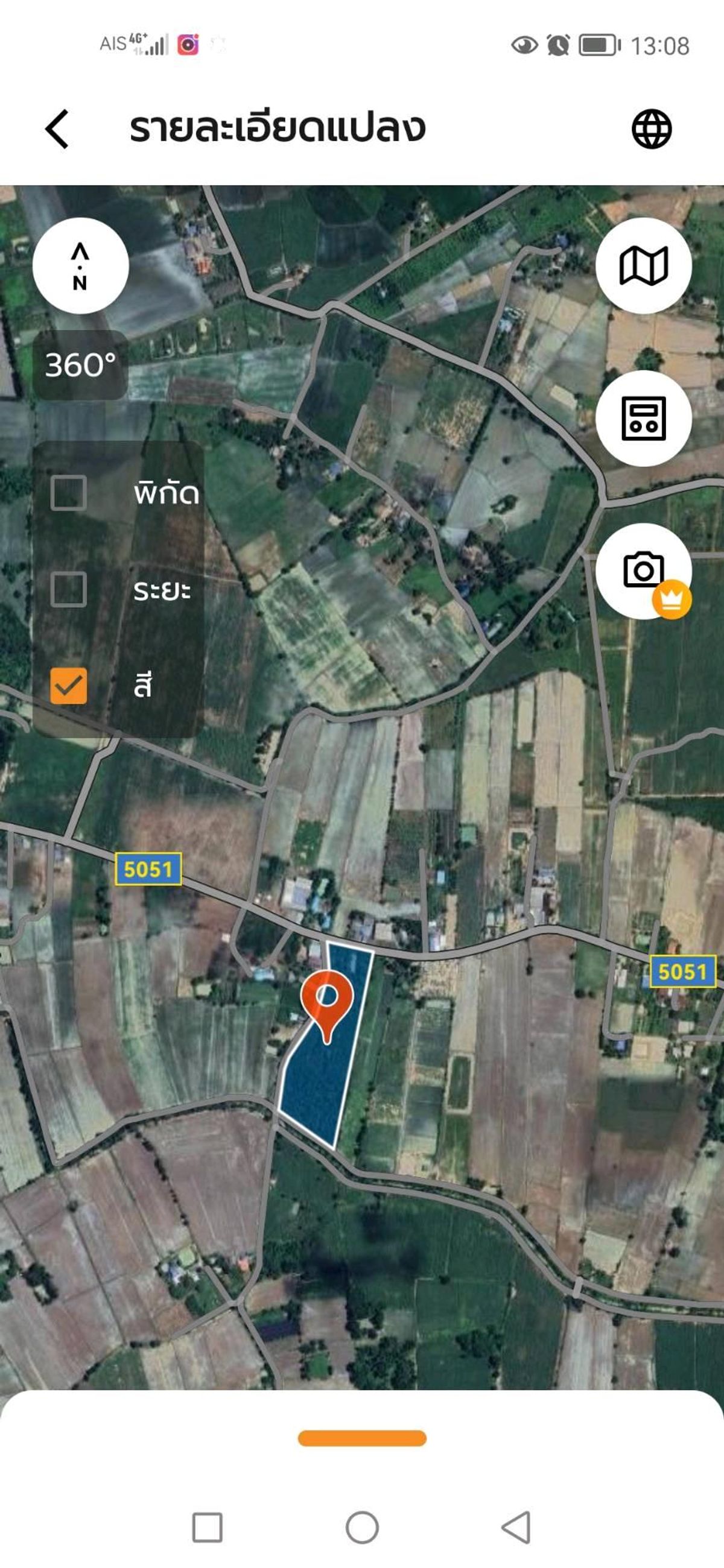Image resolution: width=724 pixels, height=1568 pixels.
Task: Open the globe icon in header
Action: click(651, 128)
